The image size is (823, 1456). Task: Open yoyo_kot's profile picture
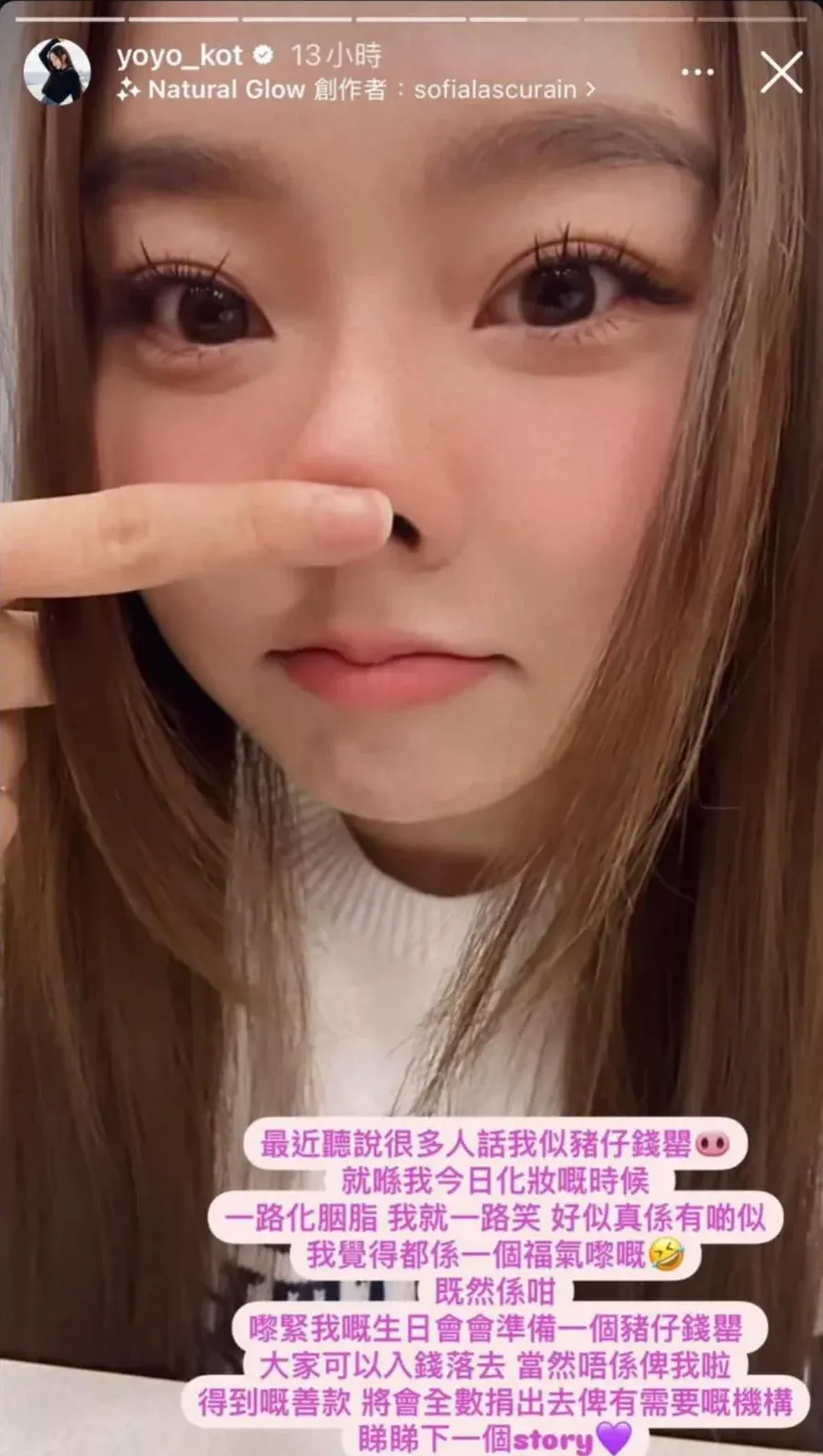(x=57, y=72)
